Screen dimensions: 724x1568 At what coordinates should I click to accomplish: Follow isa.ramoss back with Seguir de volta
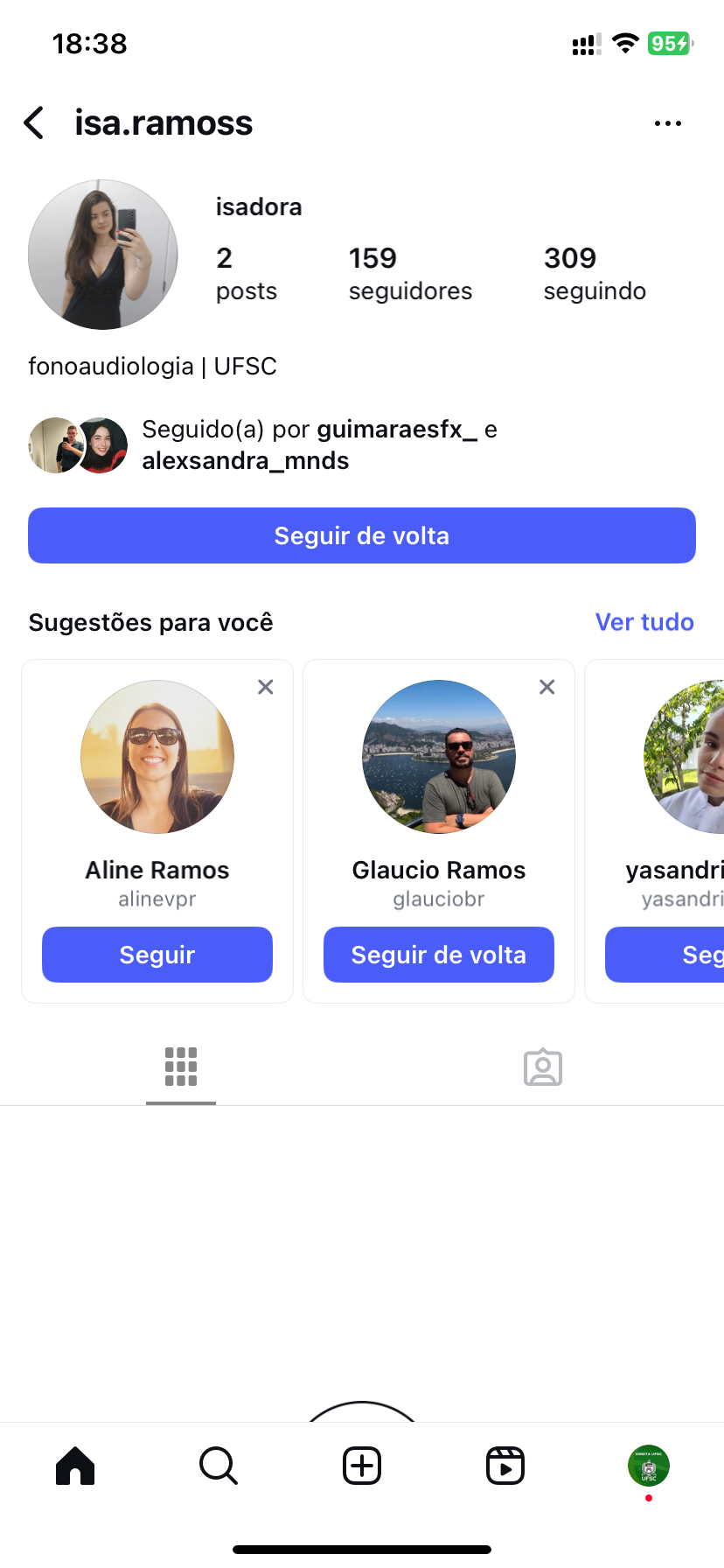tap(362, 535)
